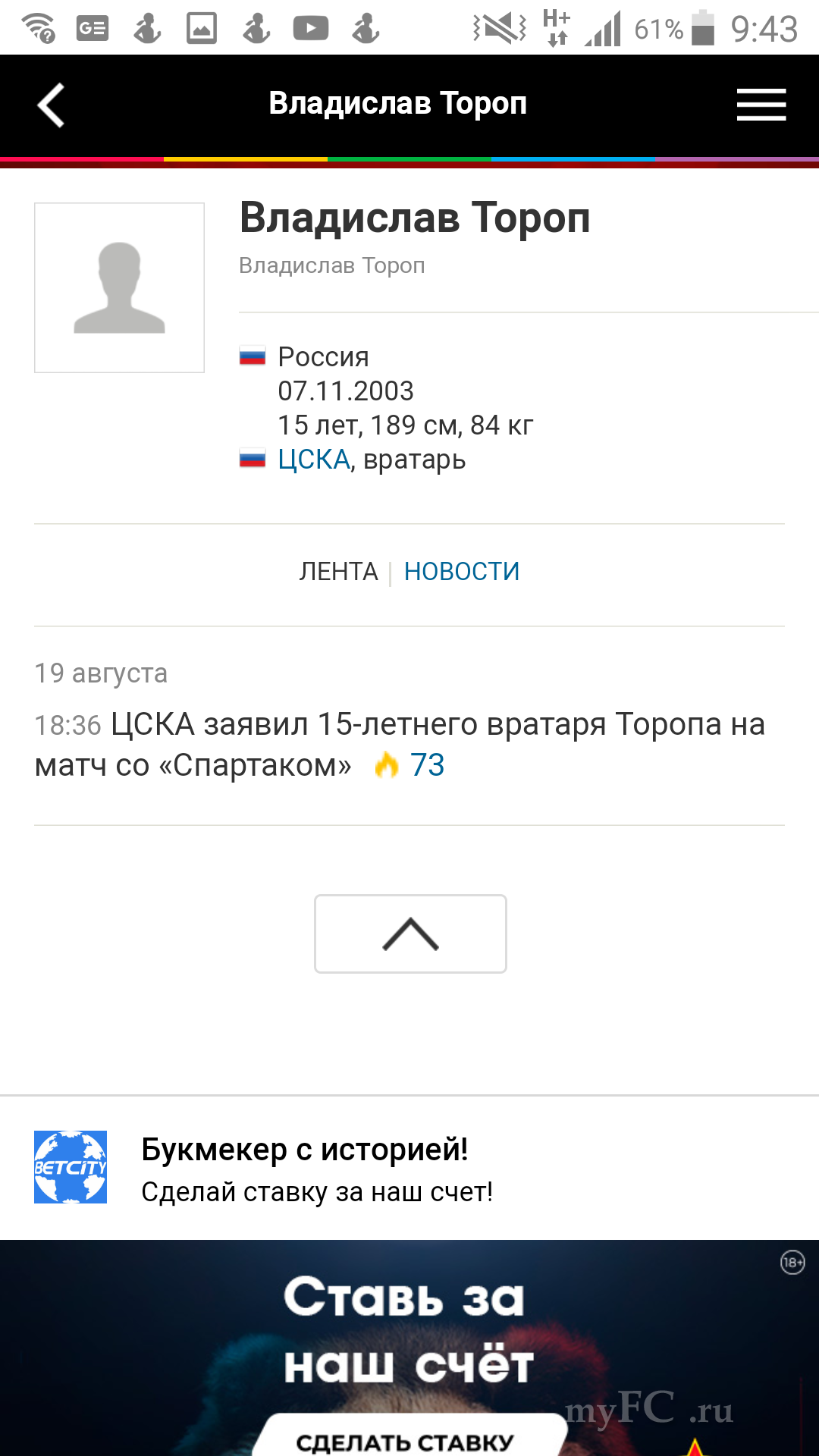
Task: Open the ЦСКА team link
Action: click(313, 460)
